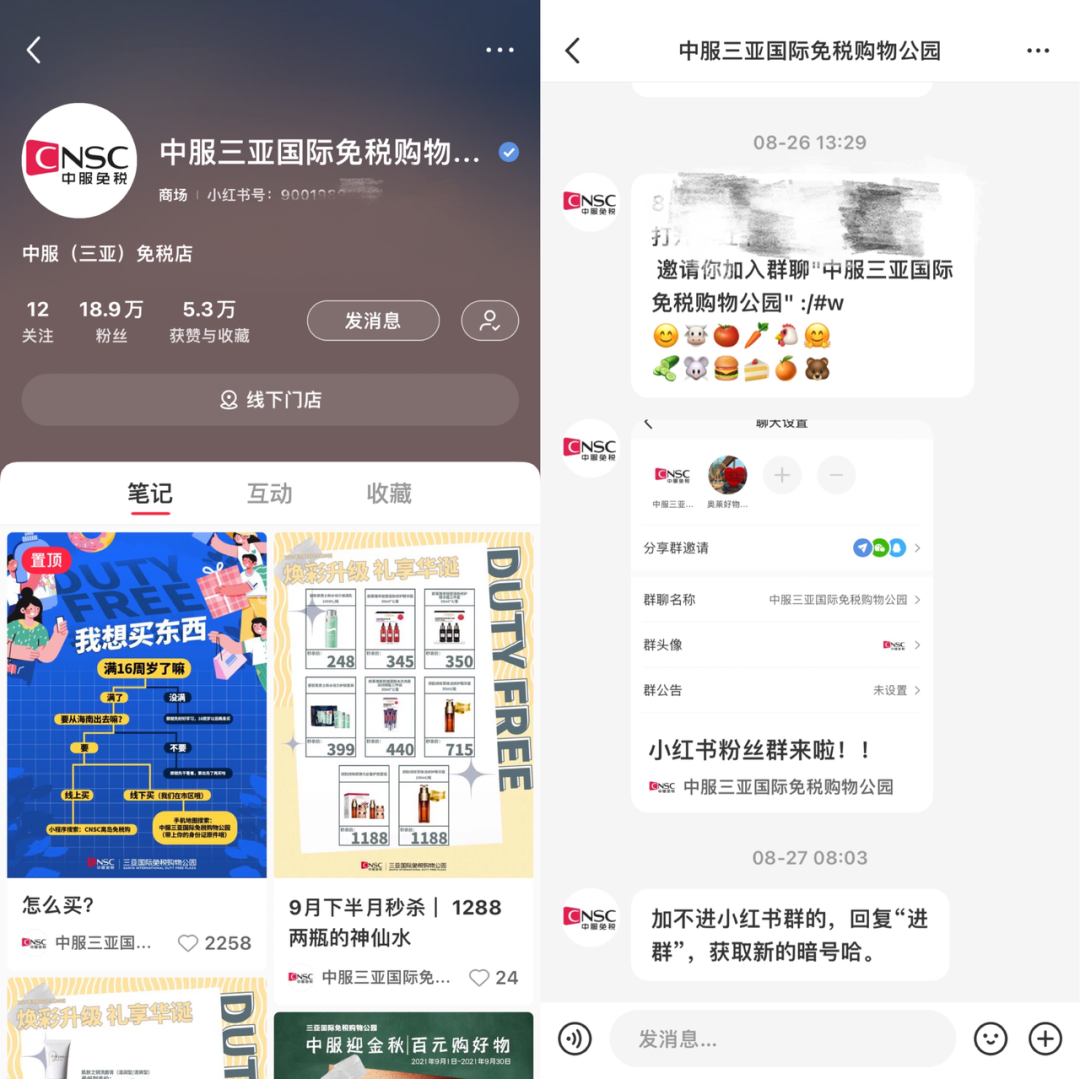Tap the plus icon for attachments
The height and width of the screenshot is (1079, 1080).
pos(1045,1039)
